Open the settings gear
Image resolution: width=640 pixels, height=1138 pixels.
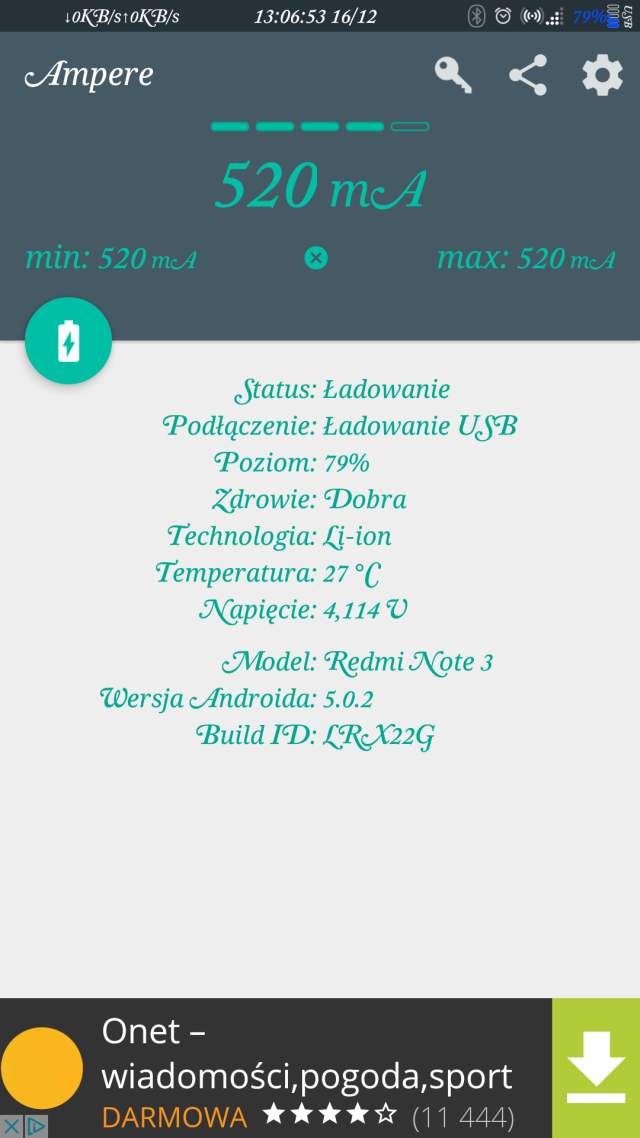(x=602, y=75)
